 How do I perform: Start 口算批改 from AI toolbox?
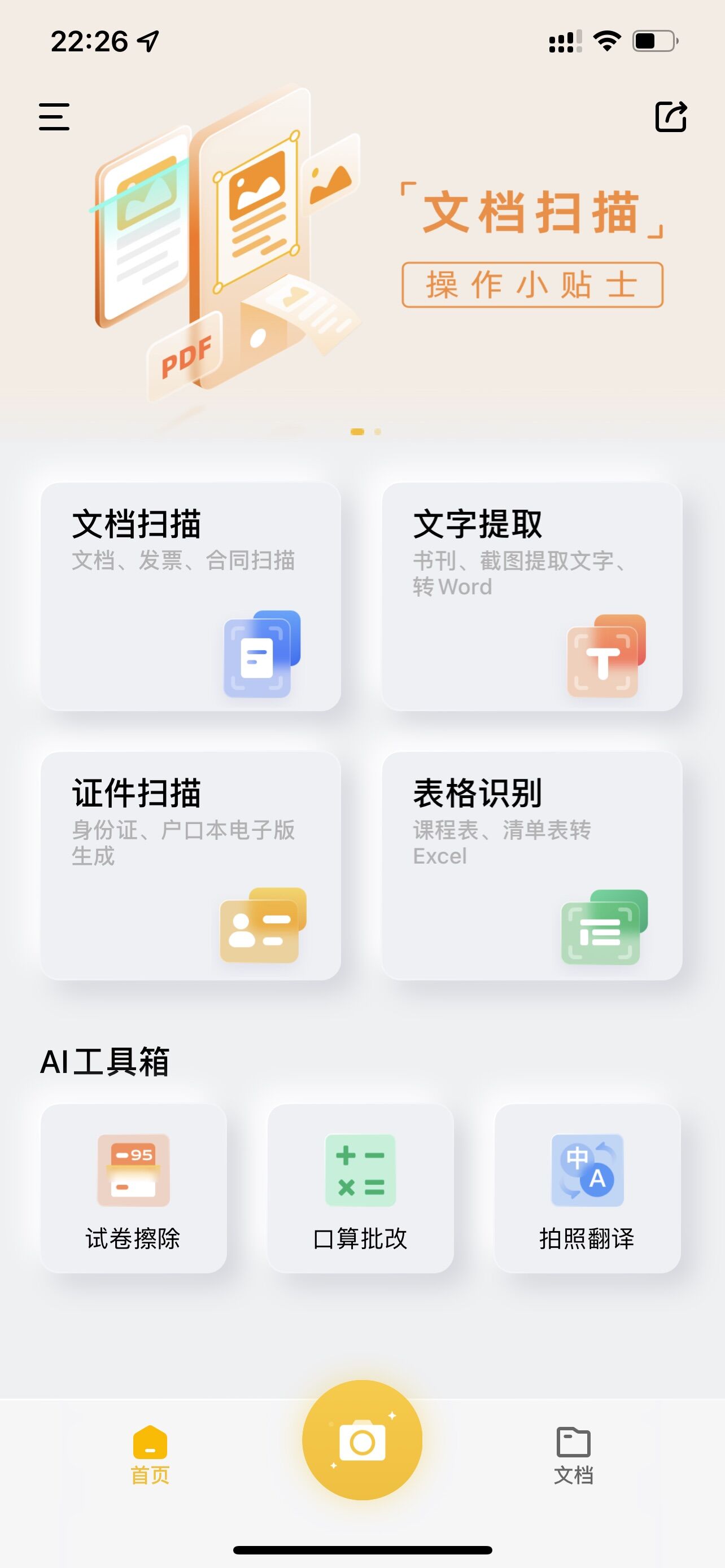point(360,1188)
